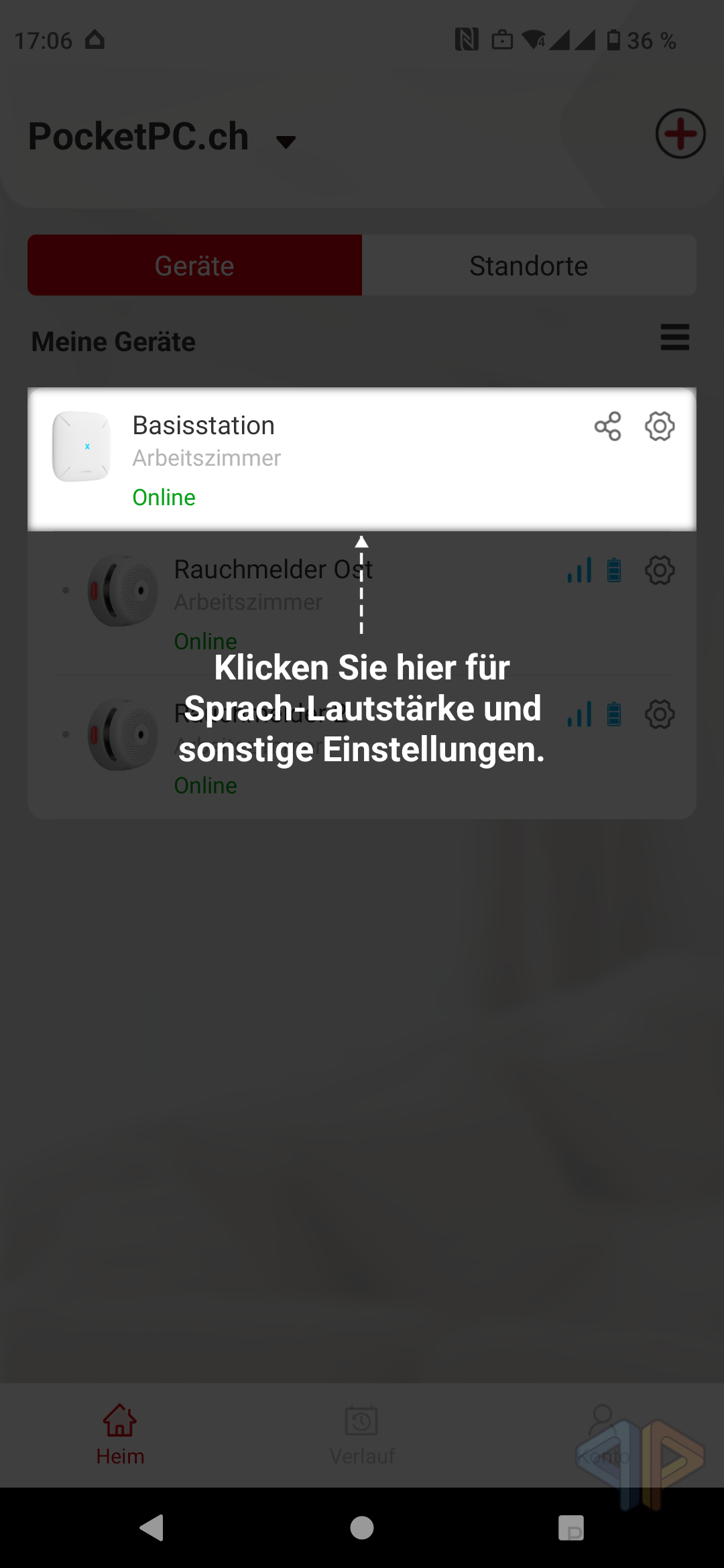Go to the system home screen
Screen dimensions: 724x1568
tap(362, 1528)
